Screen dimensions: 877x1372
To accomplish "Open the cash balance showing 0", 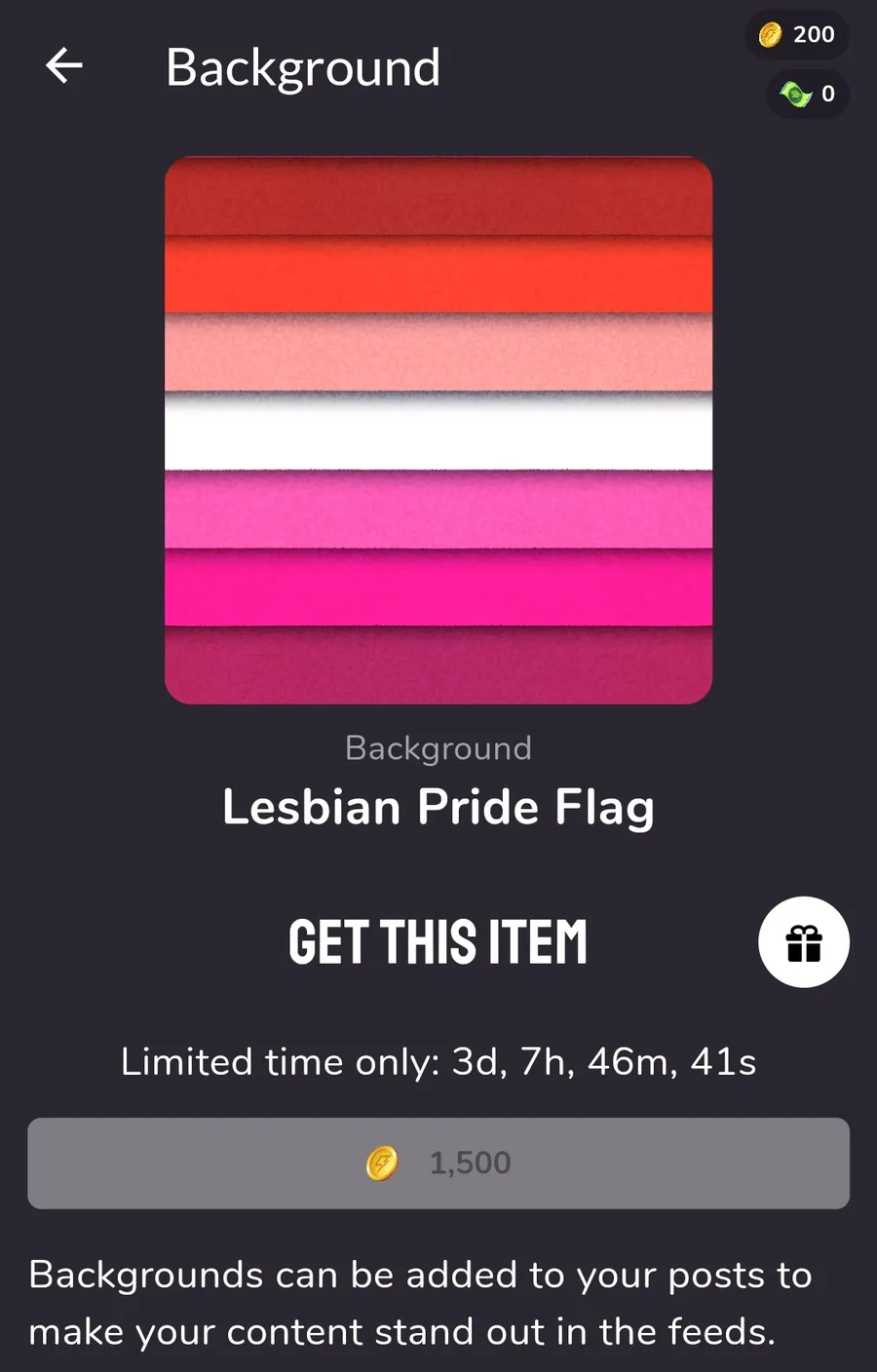I will [x=808, y=95].
